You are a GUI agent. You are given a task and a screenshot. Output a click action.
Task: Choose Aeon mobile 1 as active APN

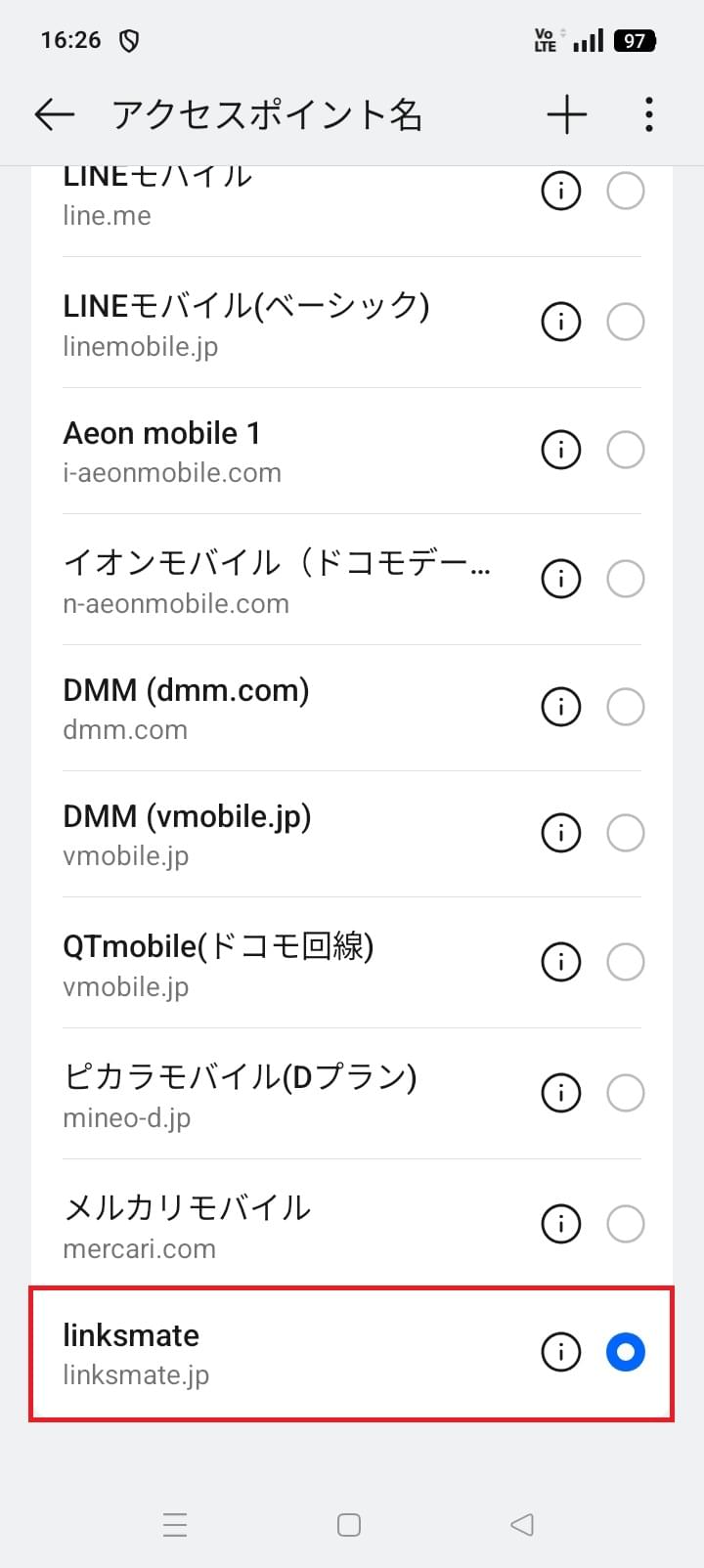click(x=625, y=450)
